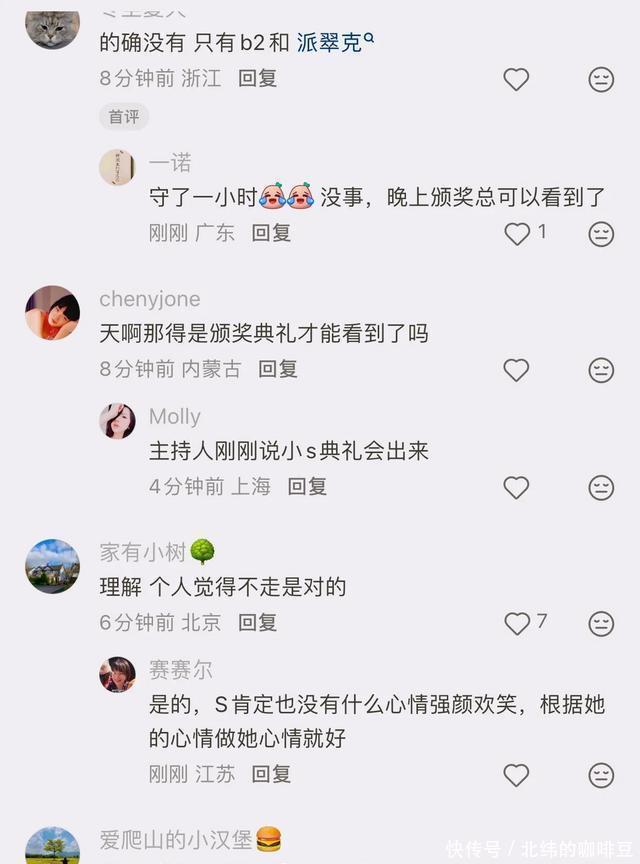Image resolution: width=640 pixels, height=864 pixels.
Task: Open 一诺's profile avatar
Action: [118, 166]
